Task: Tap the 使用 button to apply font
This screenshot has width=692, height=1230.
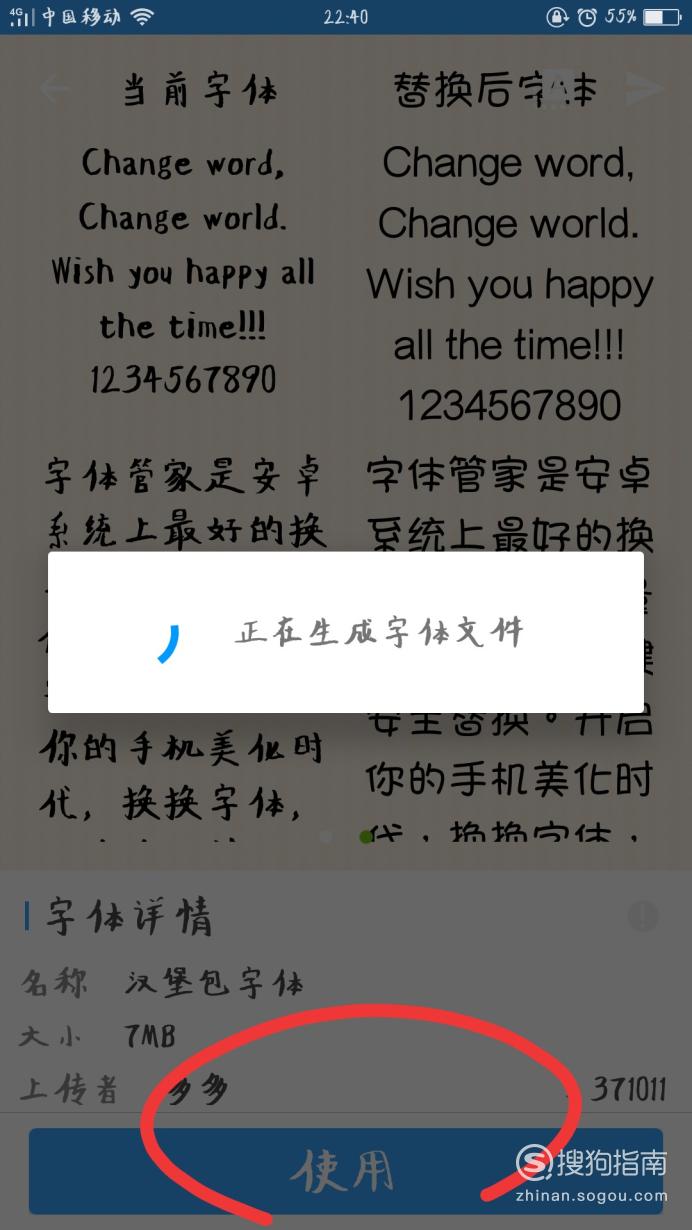Action: click(345, 1170)
